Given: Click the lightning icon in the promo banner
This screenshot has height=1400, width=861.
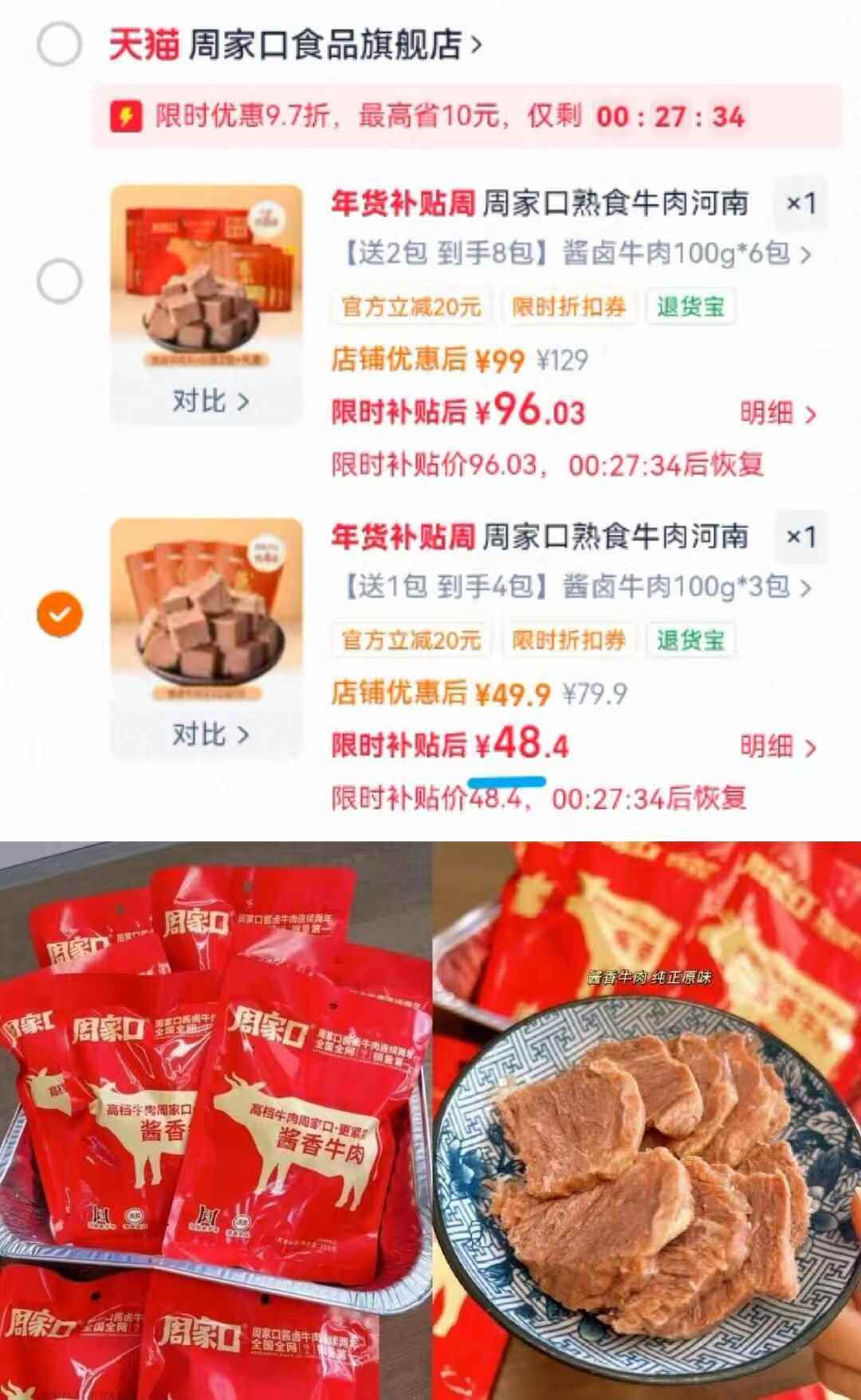Looking at the screenshot, I should (127, 116).
